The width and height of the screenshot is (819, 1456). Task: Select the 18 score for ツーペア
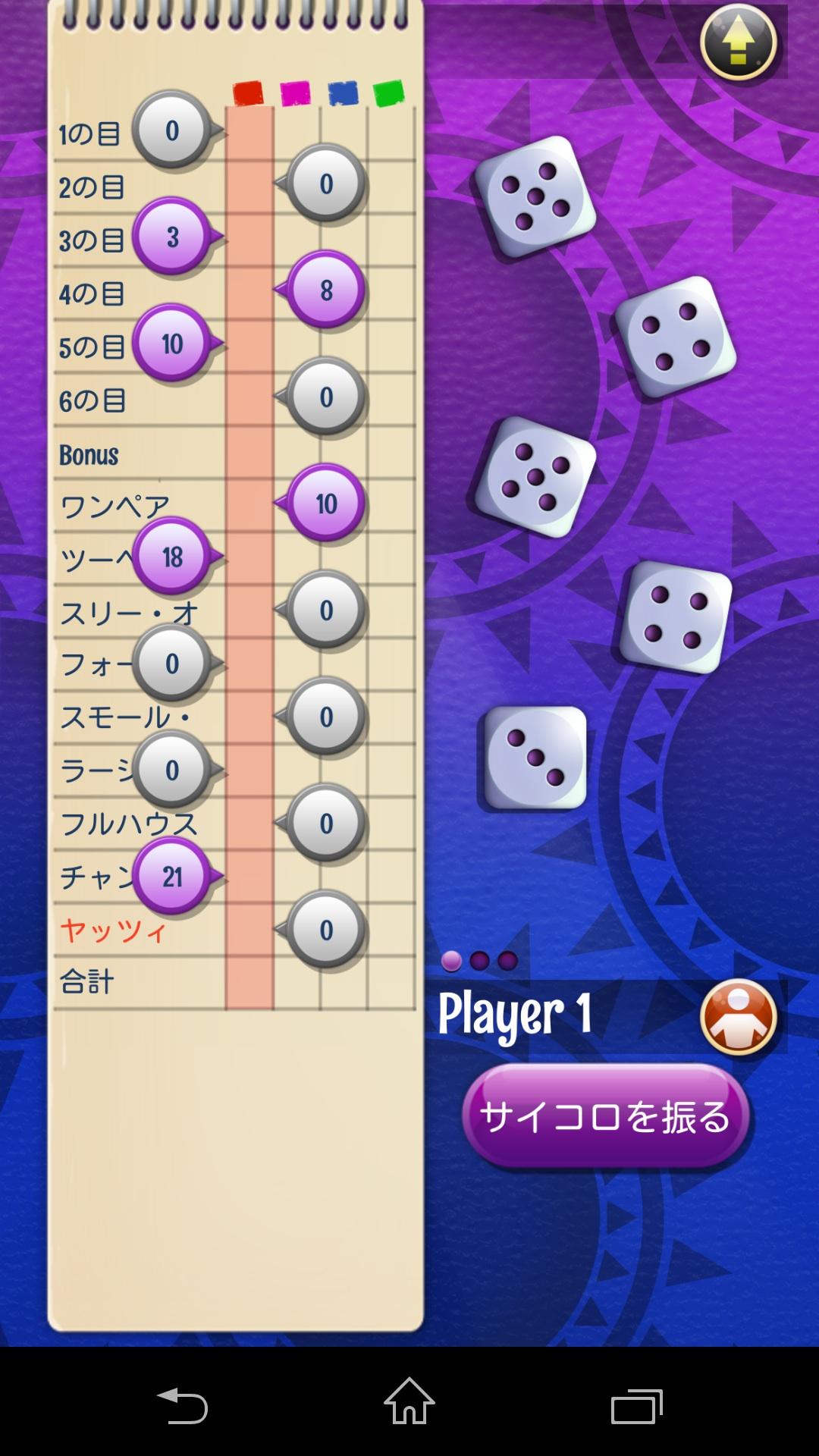click(172, 557)
